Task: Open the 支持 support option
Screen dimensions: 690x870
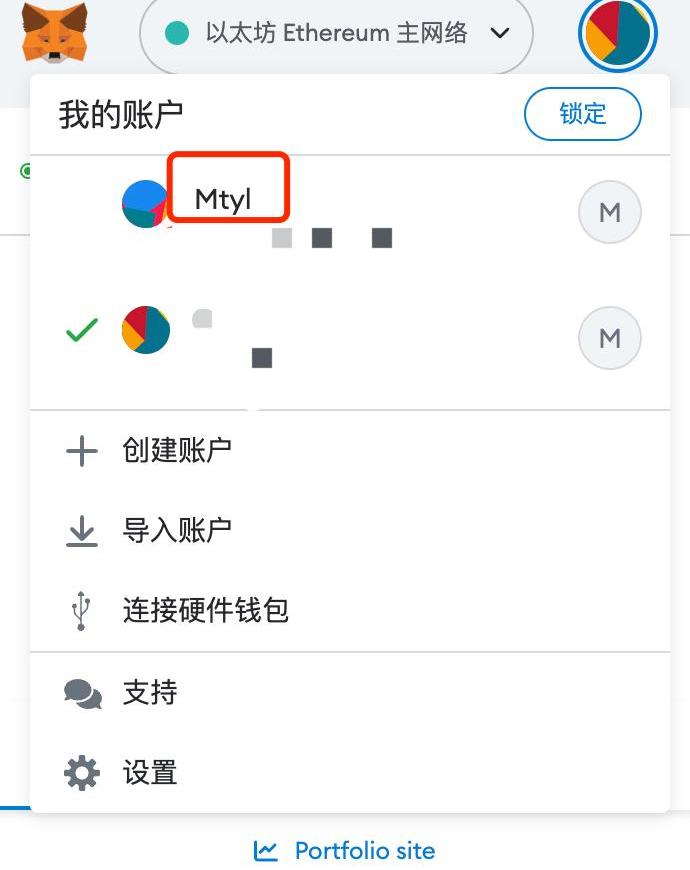Action: pyautogui.click(x=150, y=692)
